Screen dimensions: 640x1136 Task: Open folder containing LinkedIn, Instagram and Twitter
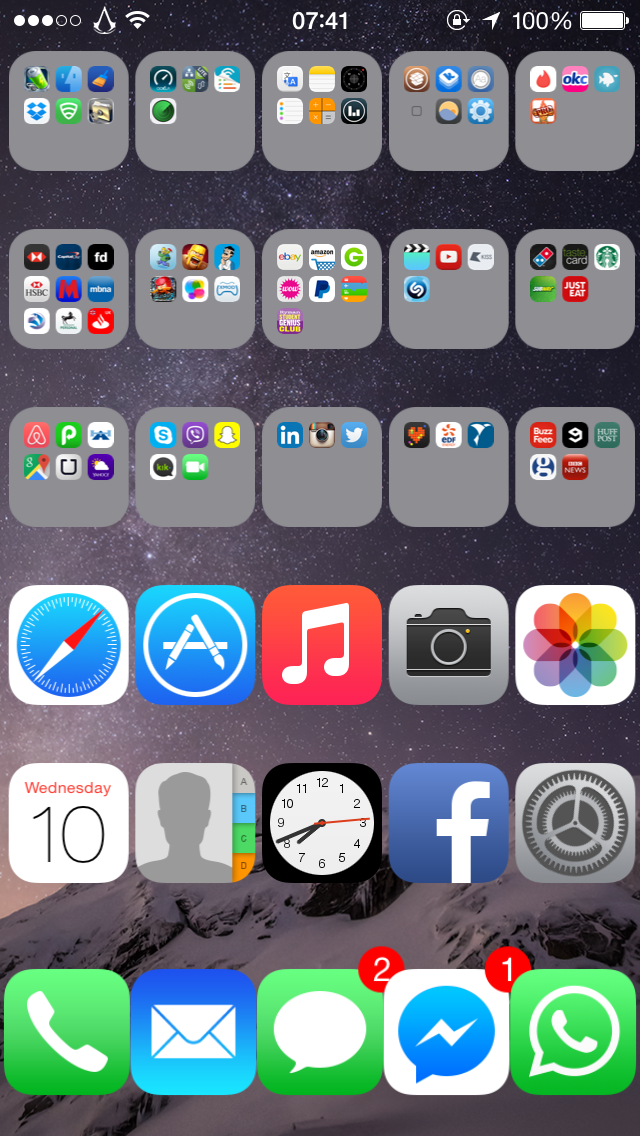pyautogui.click(x=322, y=467)
